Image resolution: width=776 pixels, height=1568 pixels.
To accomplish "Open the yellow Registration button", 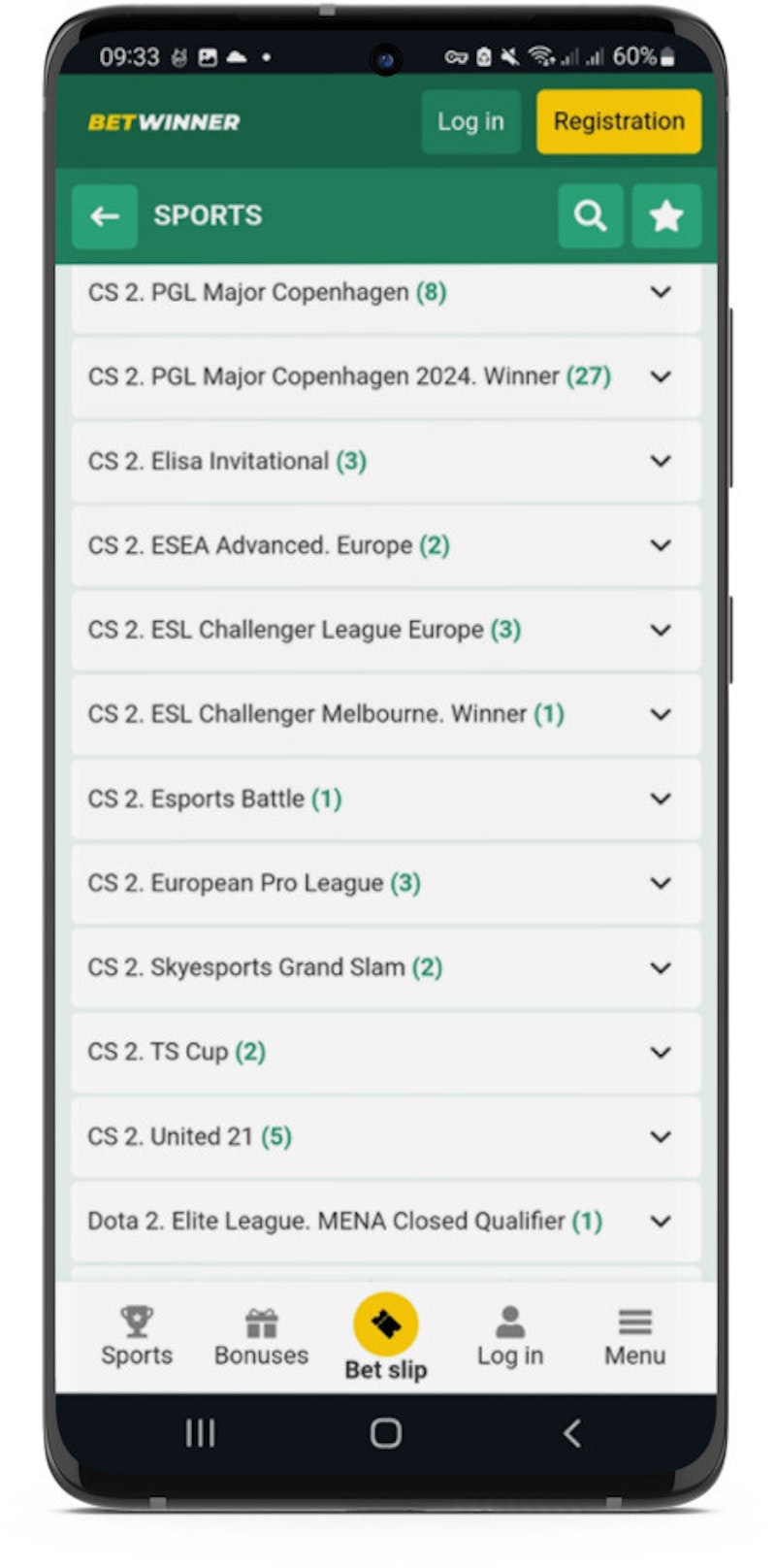I will pyautogui.click(x=618, y=122).
